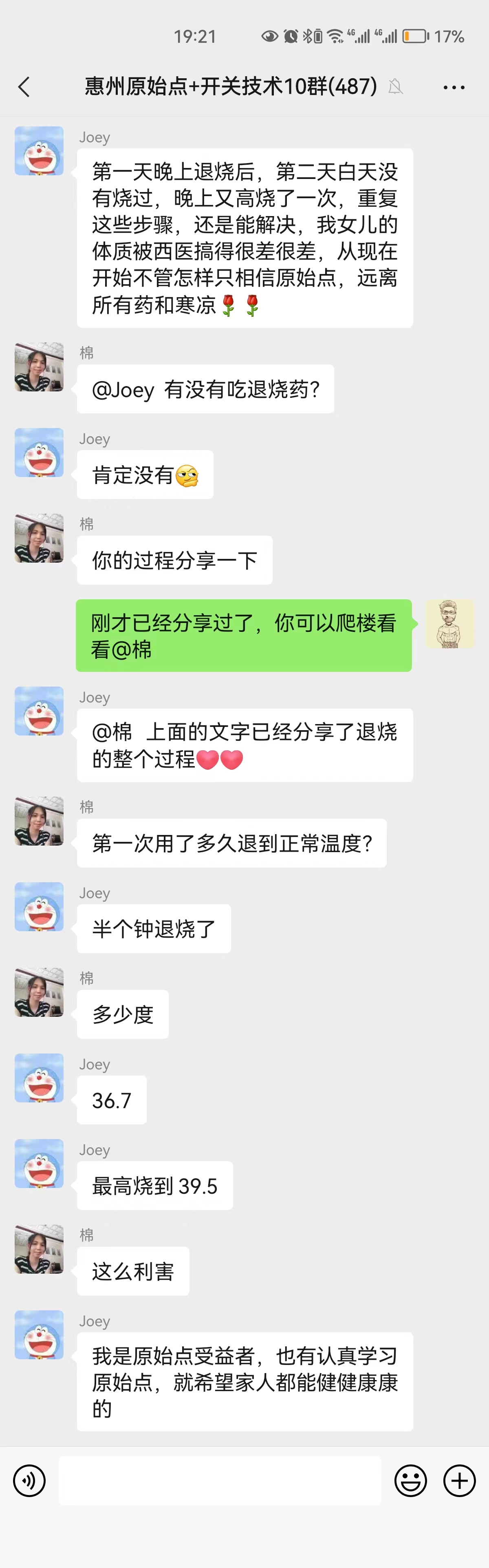The width and height of the screenshot is (489, 1568).
Task: Switch to voice message input
Action: pyautogui.click(x=29, y=1480)
